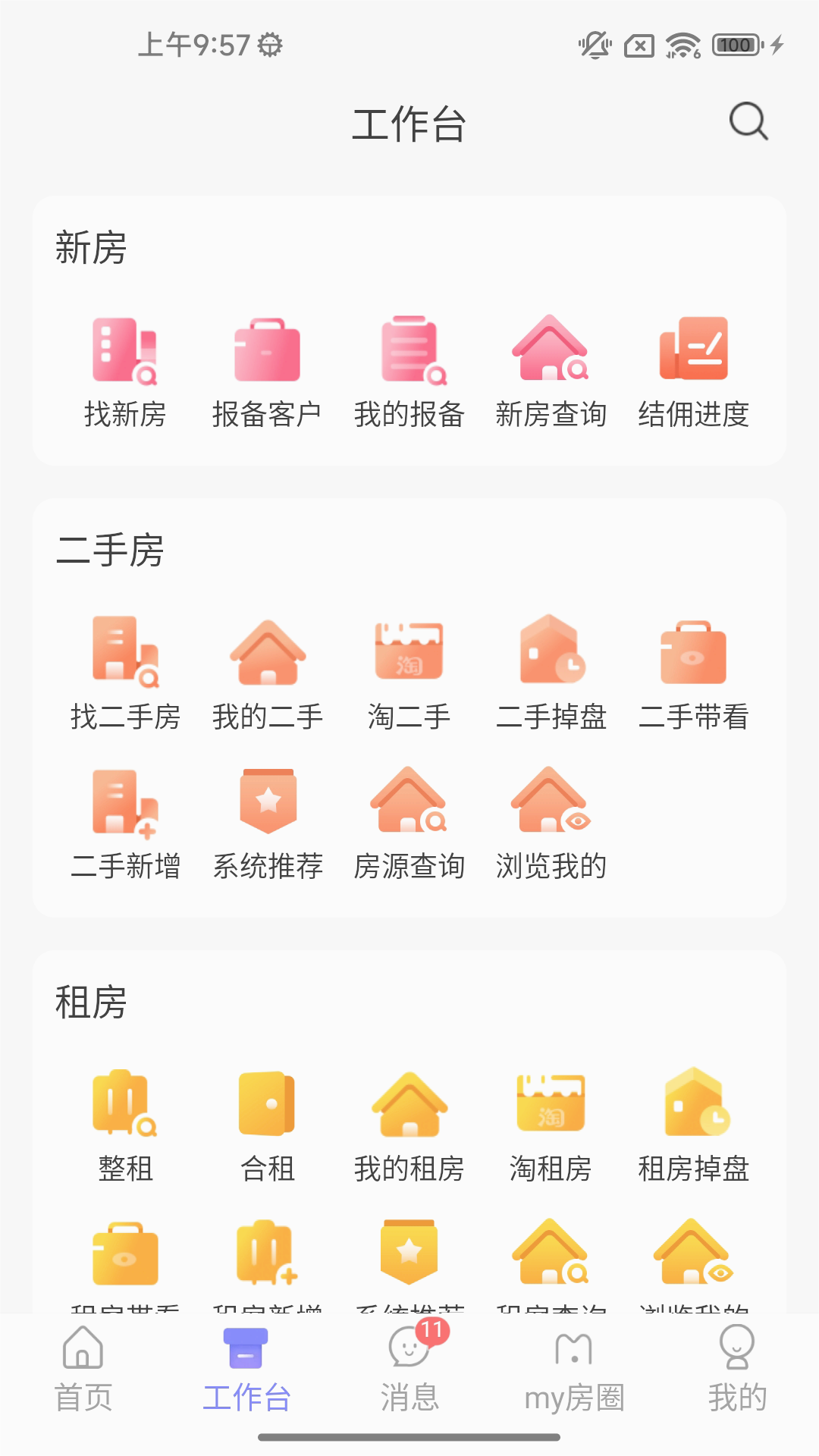This screenshot has width=819, height=1456.
Task: Open 整租 under 租房
Action: point(125,1125)
